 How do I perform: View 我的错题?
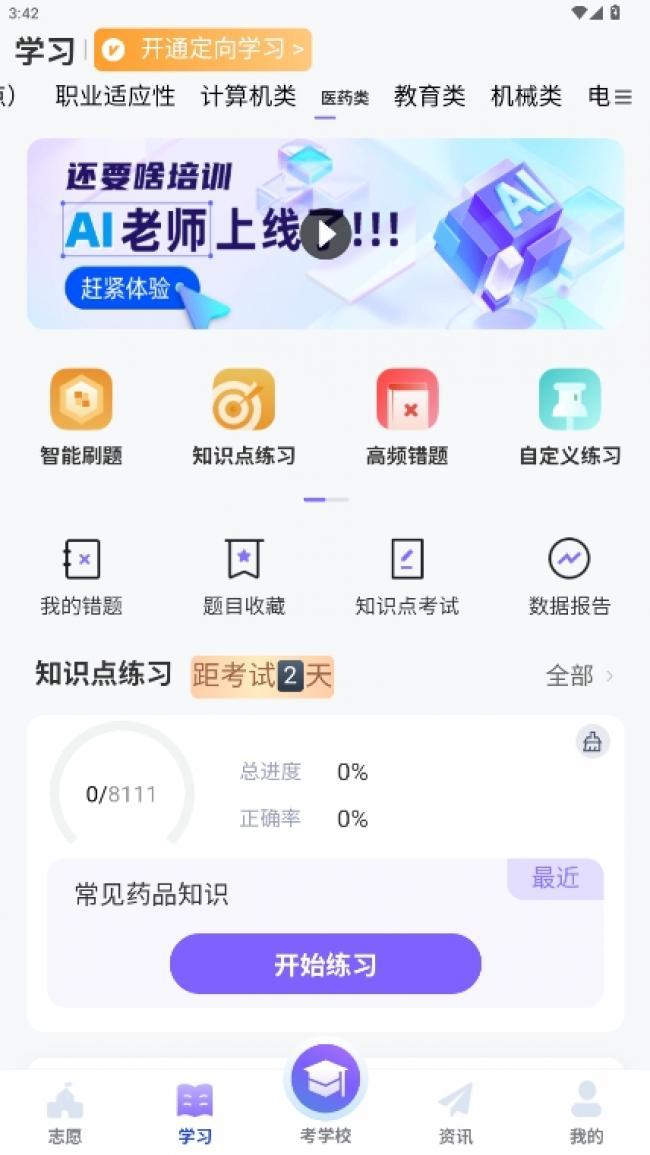(81, 578)
